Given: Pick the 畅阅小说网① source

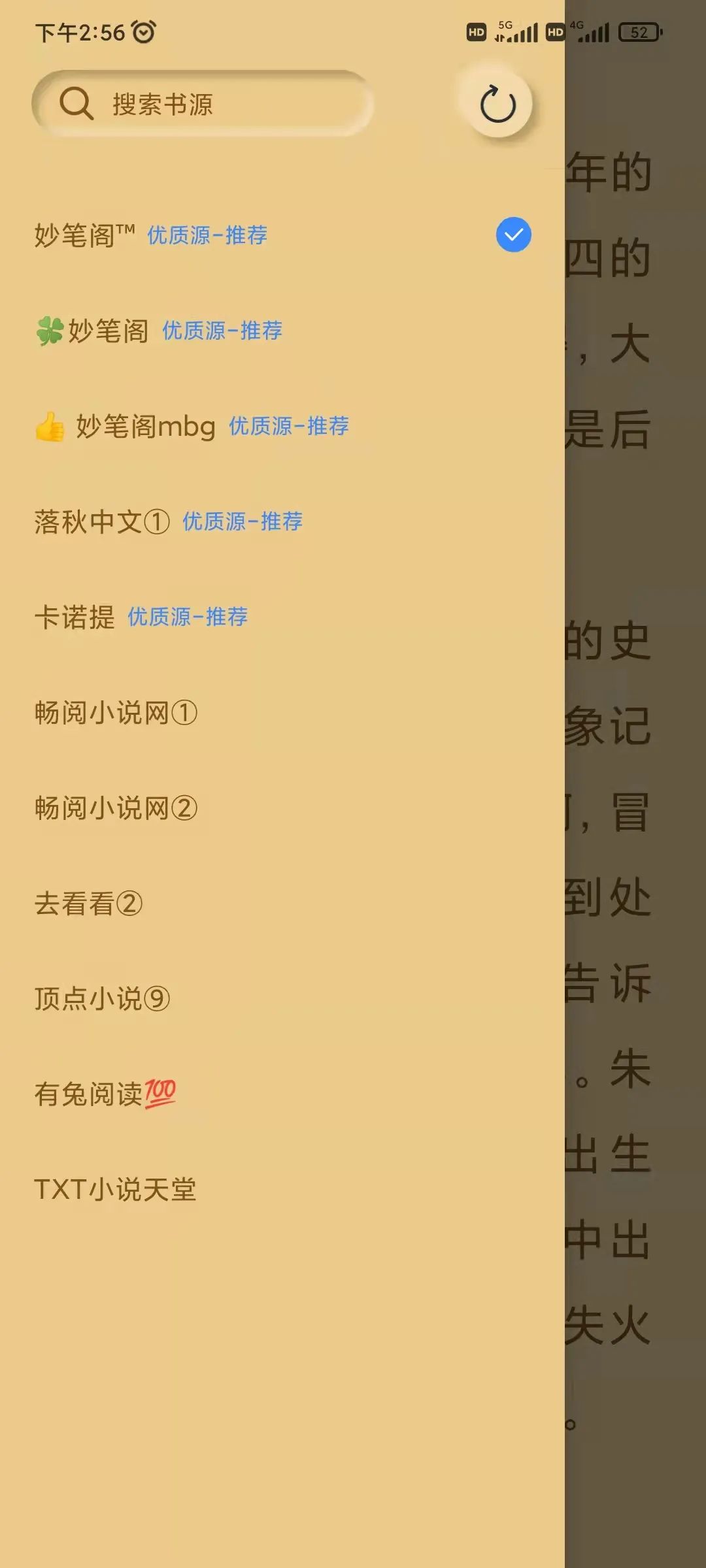Looking at the screenshot, I should point(282,712).
